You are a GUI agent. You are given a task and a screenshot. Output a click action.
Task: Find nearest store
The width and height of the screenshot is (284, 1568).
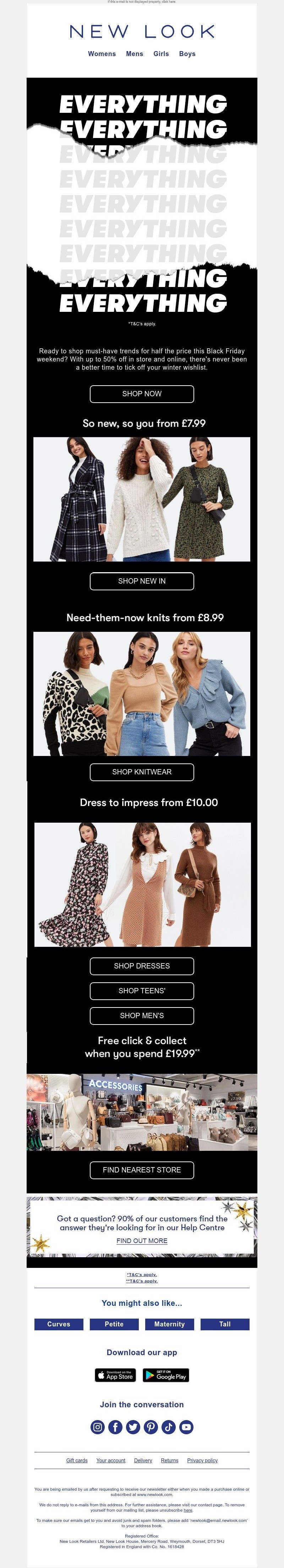pyautogui.click(x=141, y=1170)
